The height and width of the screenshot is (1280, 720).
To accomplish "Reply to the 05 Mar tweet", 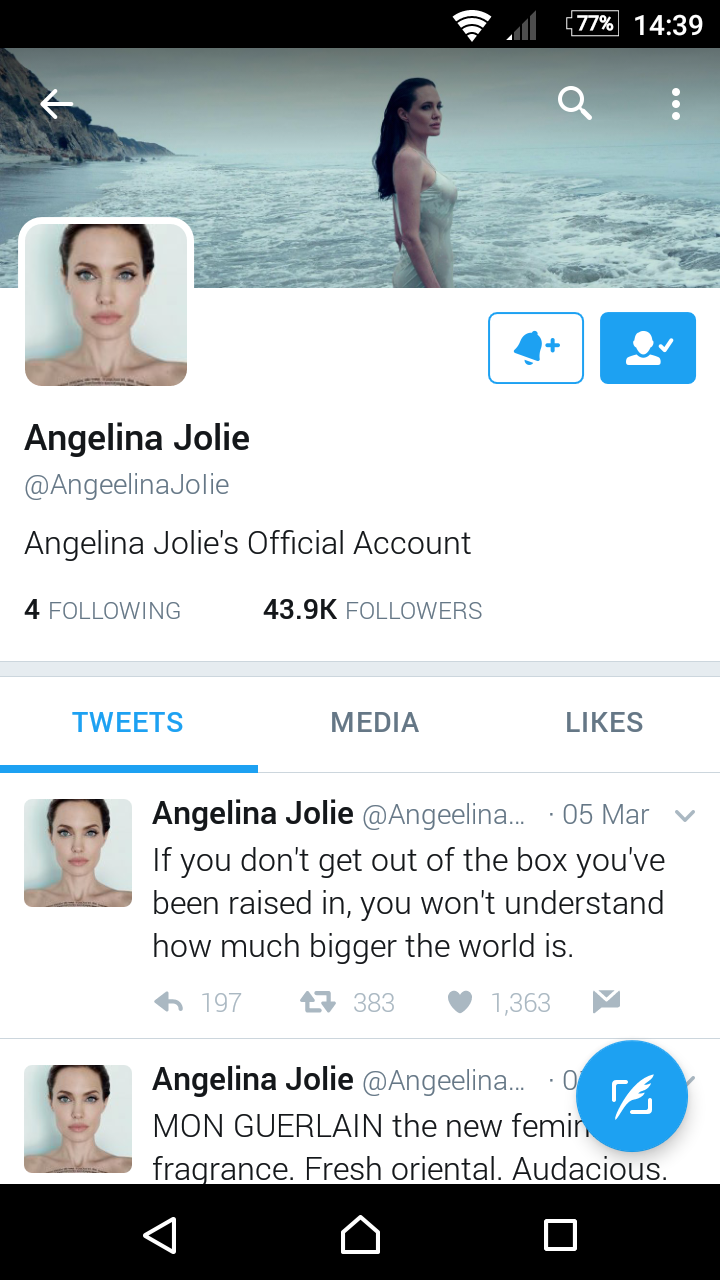I will 170,1002.
